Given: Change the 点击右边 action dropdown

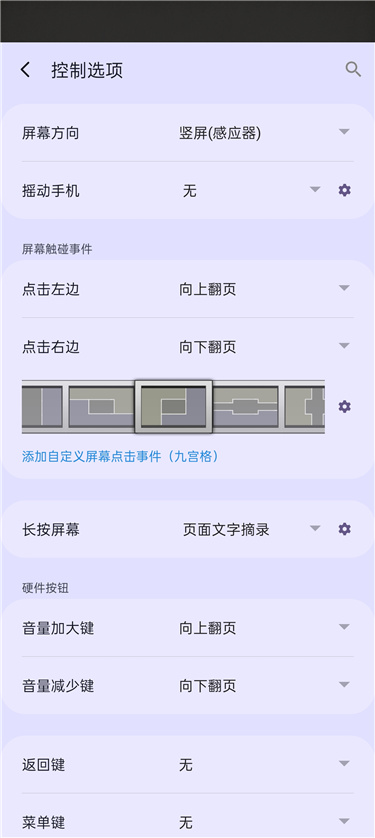Looking at the screenshot, I should coord(264,347).
